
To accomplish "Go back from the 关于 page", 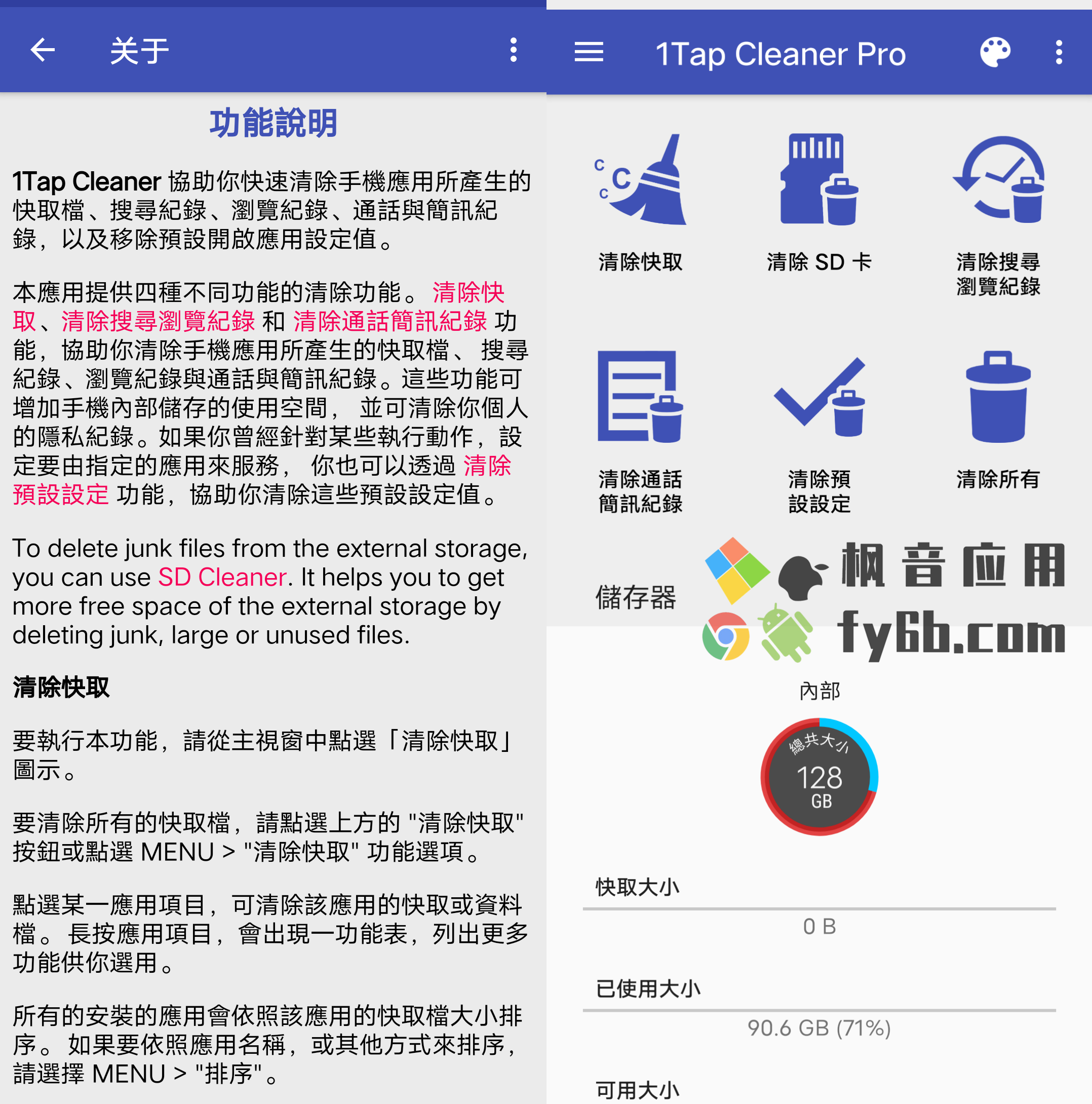I will click(x=43, y=50).
